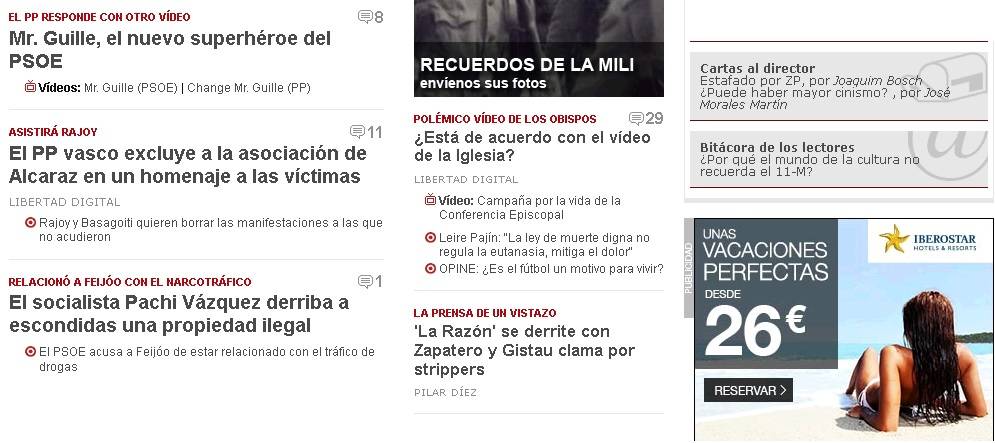Tap Reservar on the Iberostar ad
The image size is (995, 443).
click(x=747, y=390)
